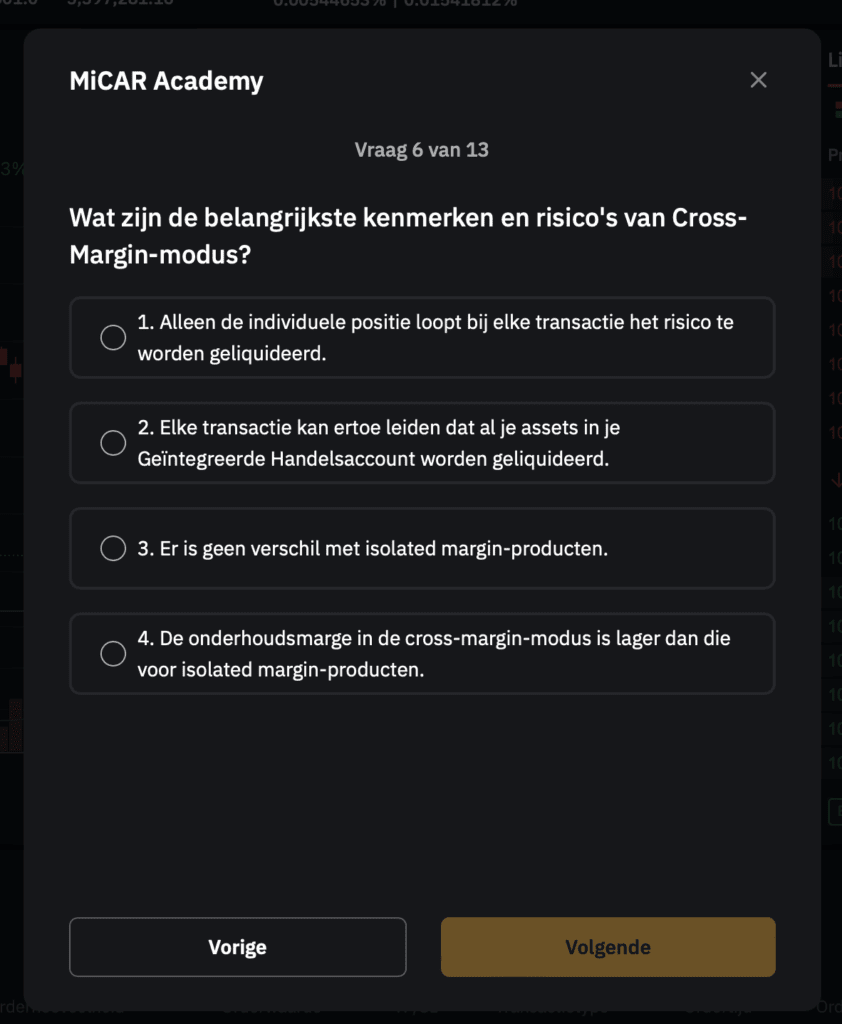842x1024 pixels.
Task: Select answer 4 about lower onderhoudsmarge
Action: coord(114,654)
